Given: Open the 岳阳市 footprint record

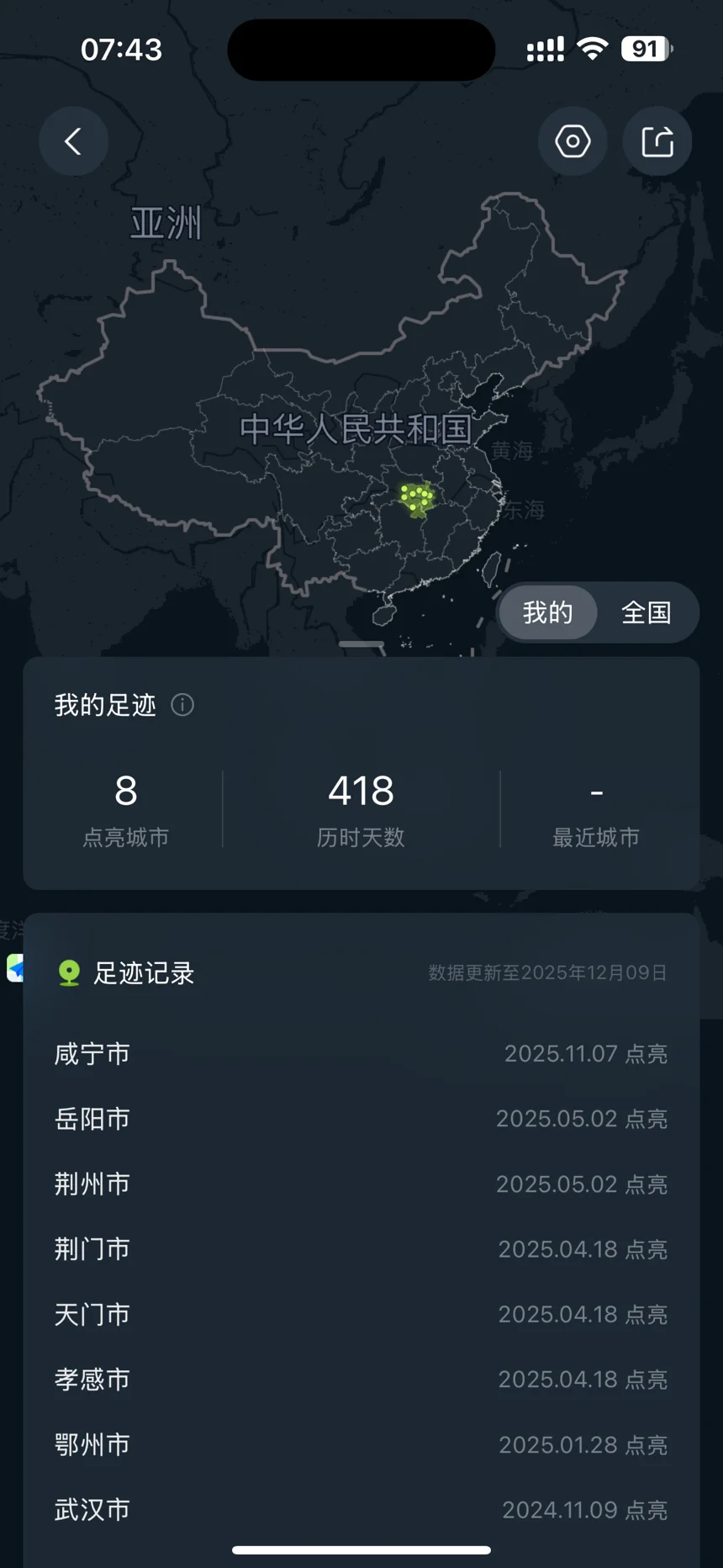Looking at the screenshot, I should [361, 1119].
